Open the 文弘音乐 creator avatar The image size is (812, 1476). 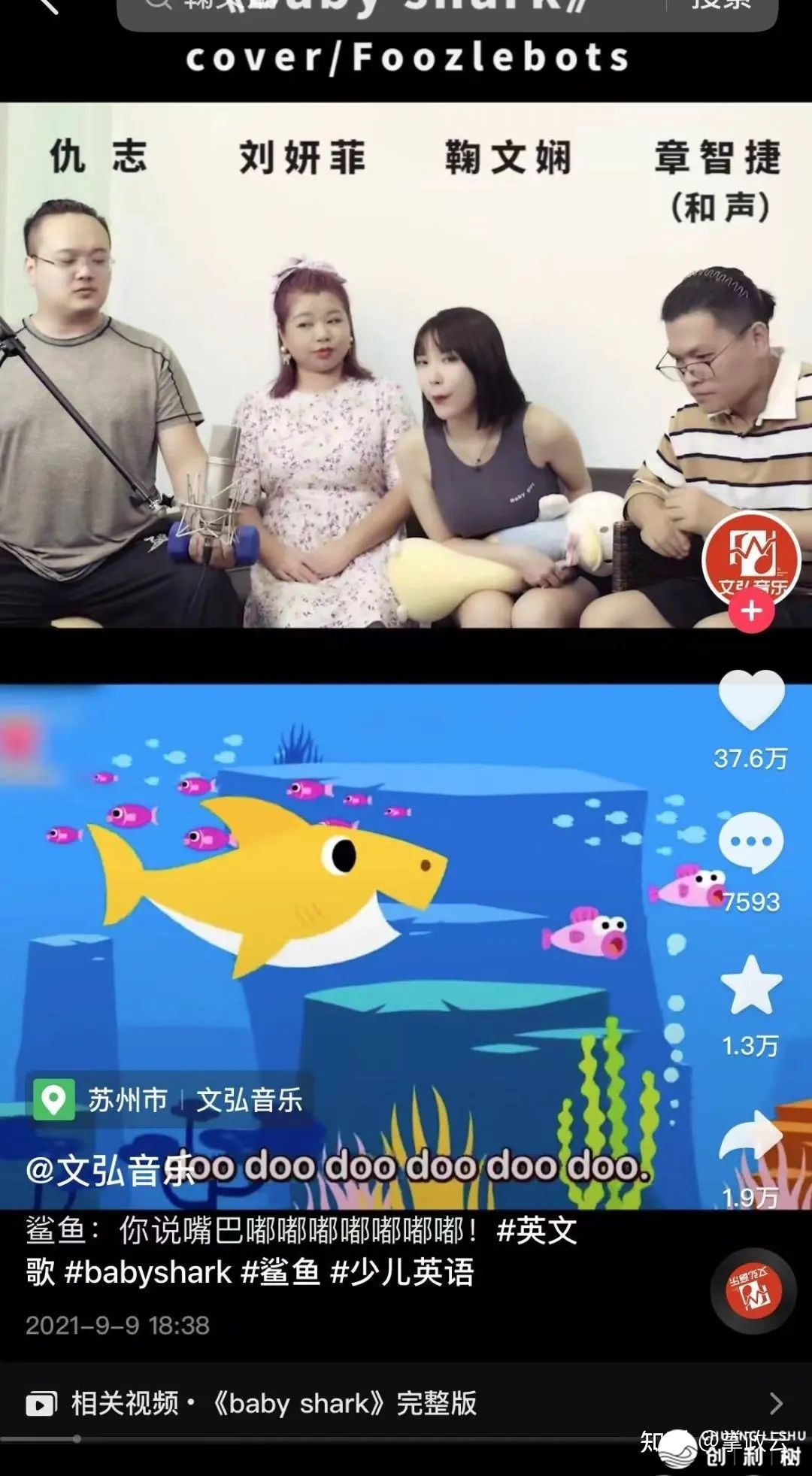[750, 559]
